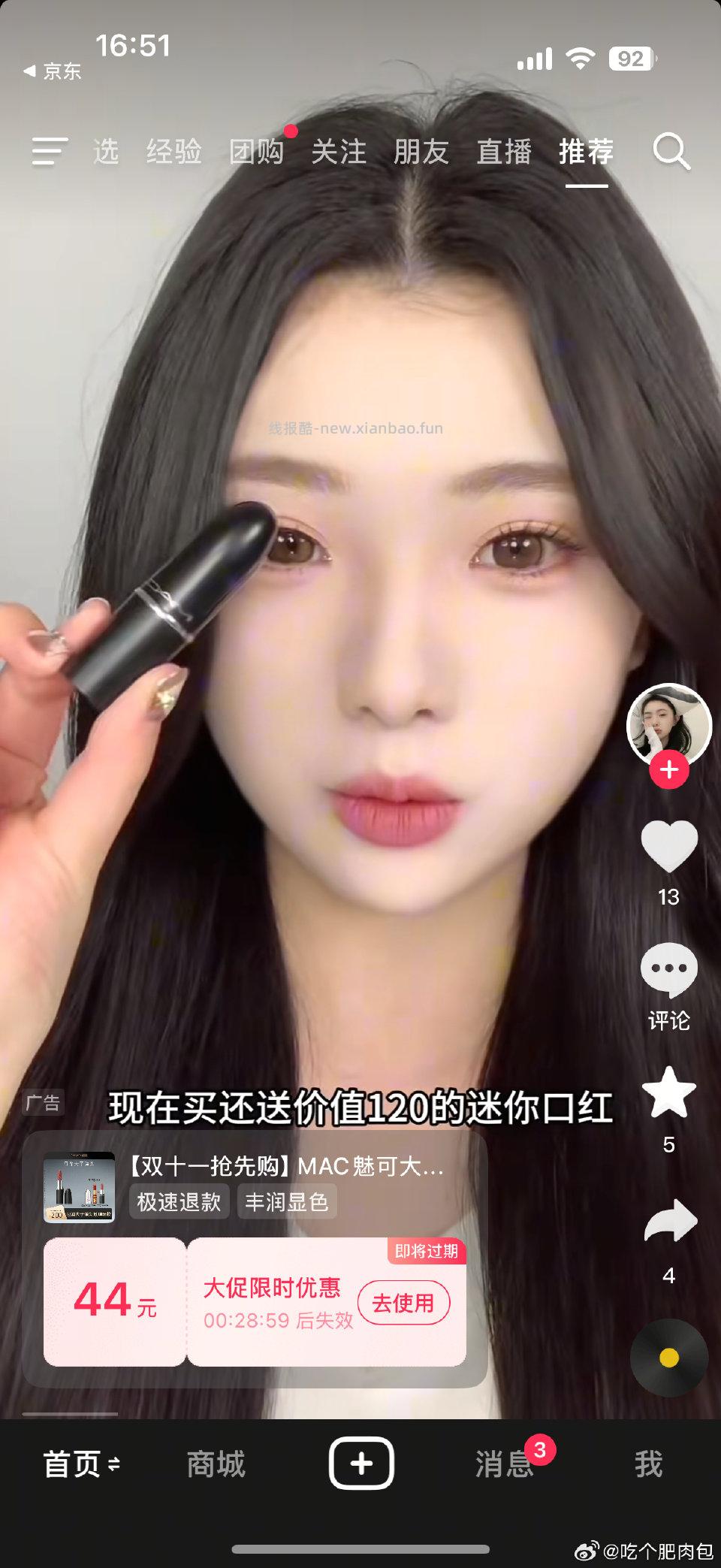The image size is (721, 1568).
Task: Switch to the 关注 tab
Action: pyautogui.click(x=339, y=152)
